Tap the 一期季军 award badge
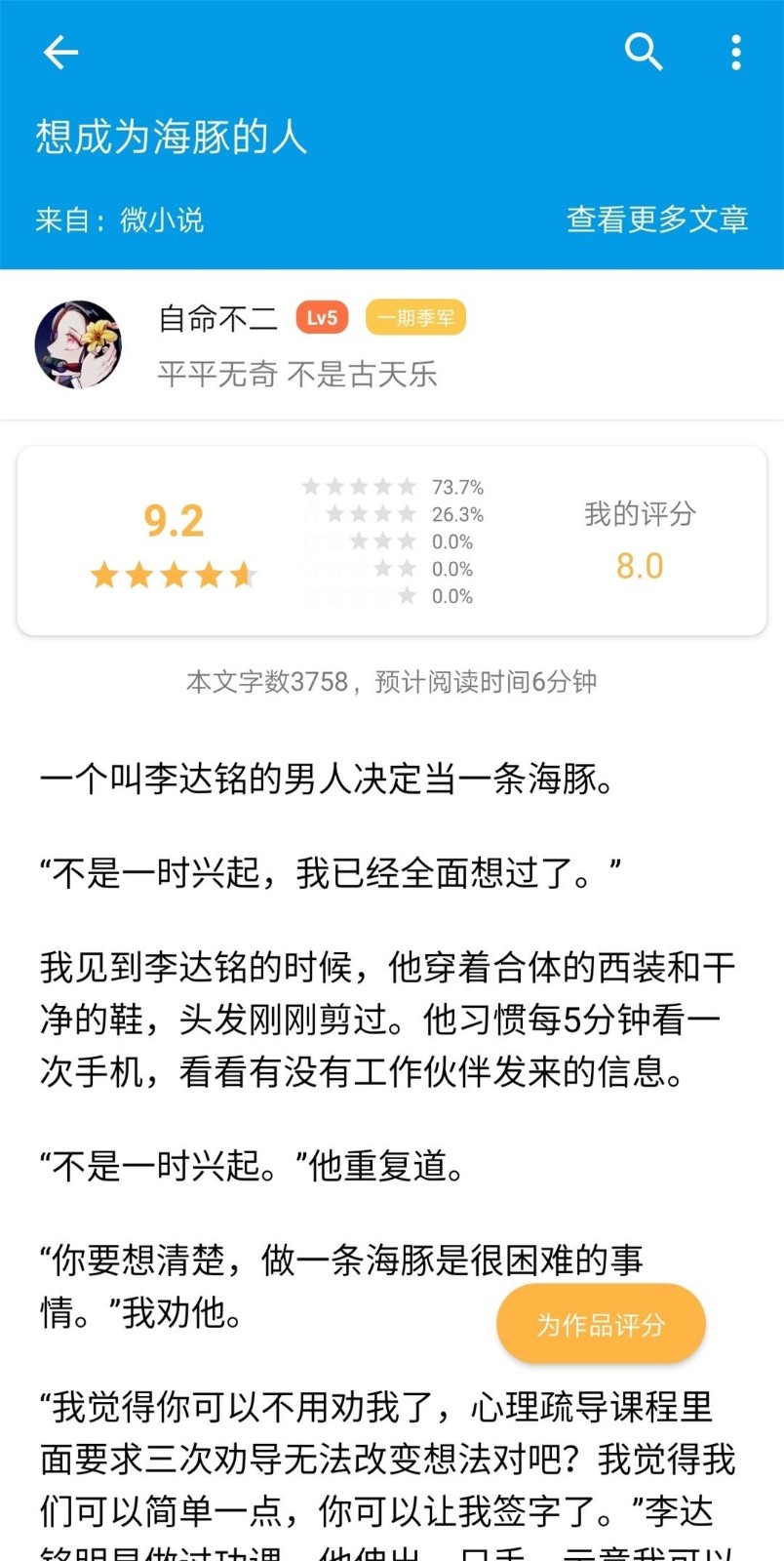784x1561 pixels. click(x=416, y=318)
